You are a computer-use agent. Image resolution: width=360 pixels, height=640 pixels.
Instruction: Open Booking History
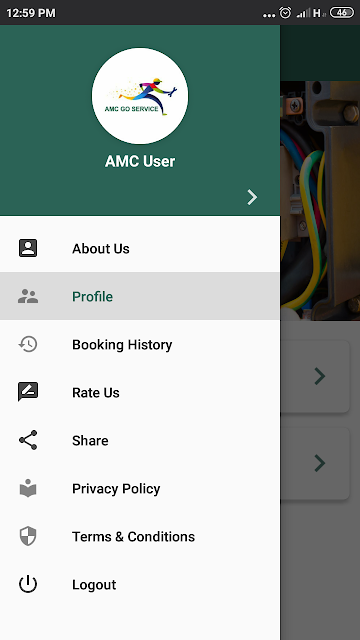140,344
